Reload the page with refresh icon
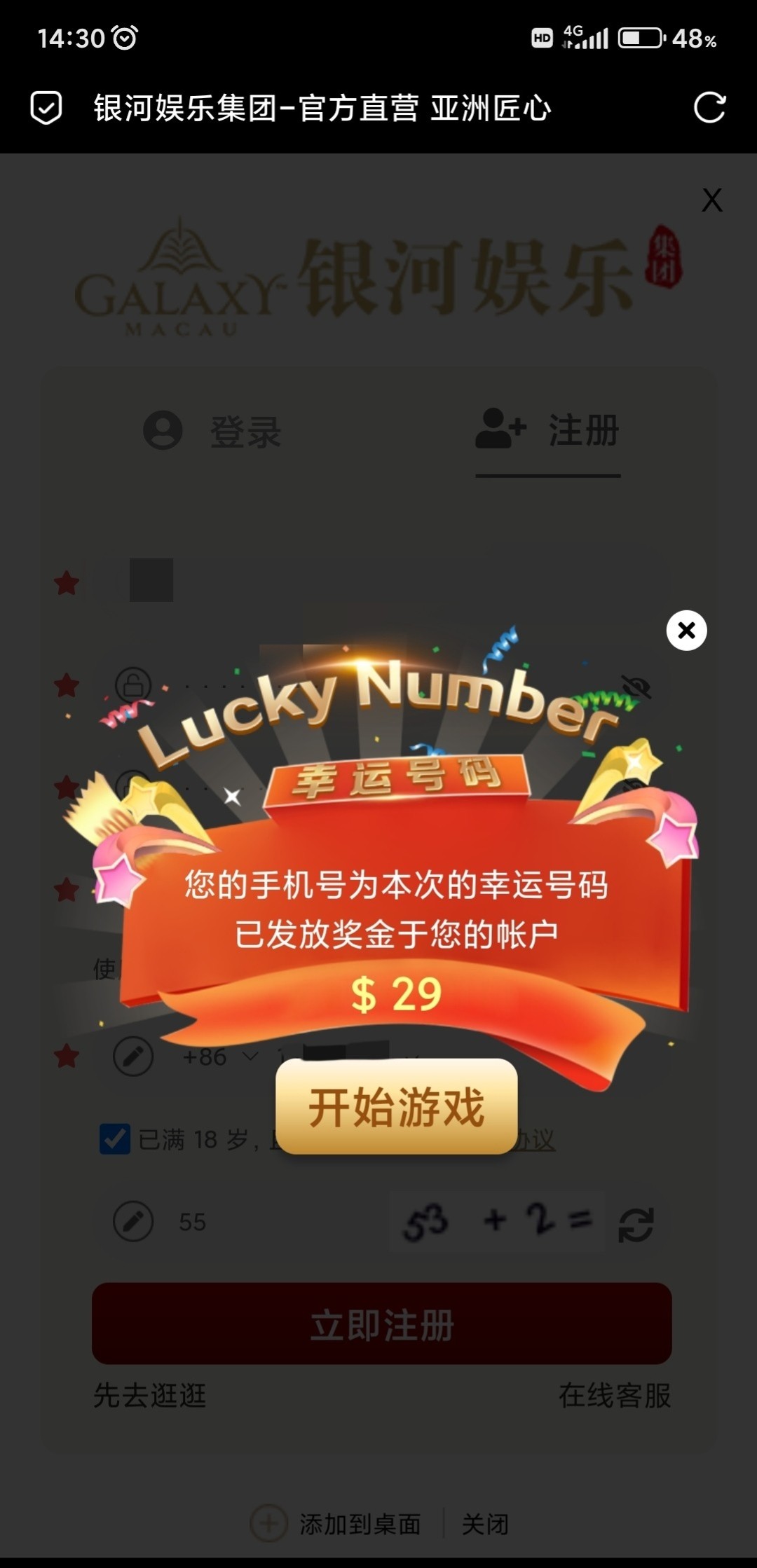 click(709, 108)
